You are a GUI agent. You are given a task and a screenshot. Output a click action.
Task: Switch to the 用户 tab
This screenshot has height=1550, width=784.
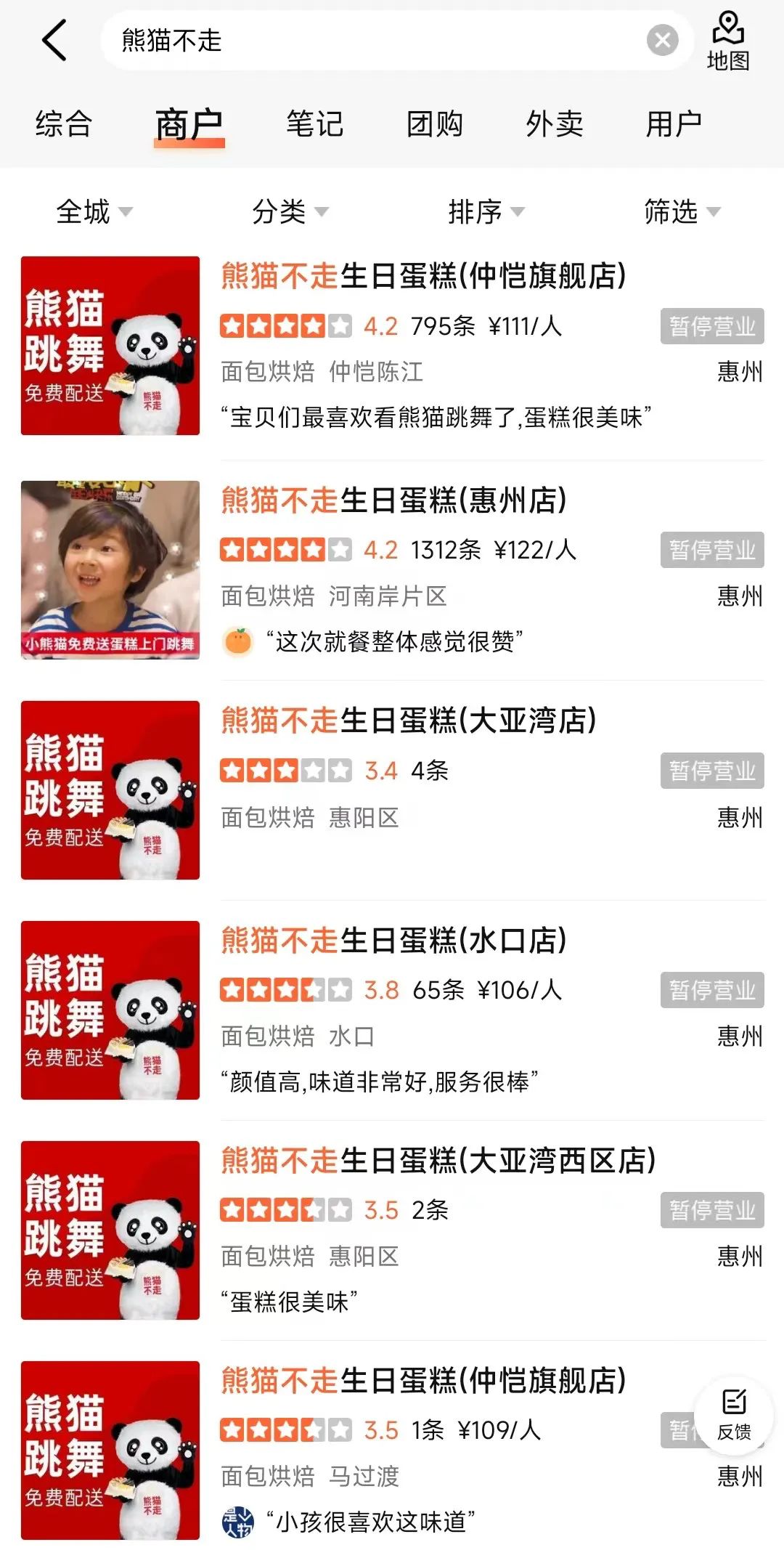pos(674,124)
